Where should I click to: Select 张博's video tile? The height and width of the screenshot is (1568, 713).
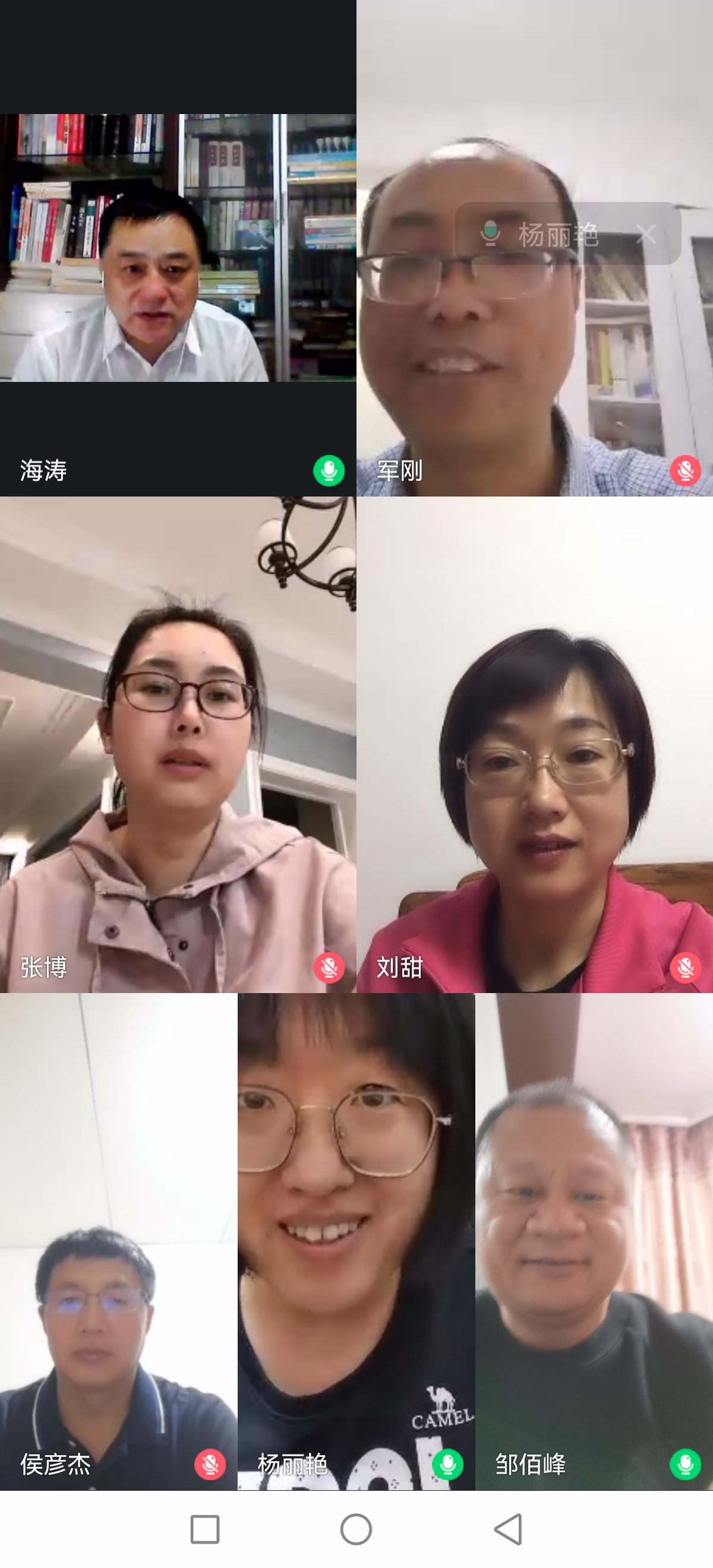tap(178, 744)
